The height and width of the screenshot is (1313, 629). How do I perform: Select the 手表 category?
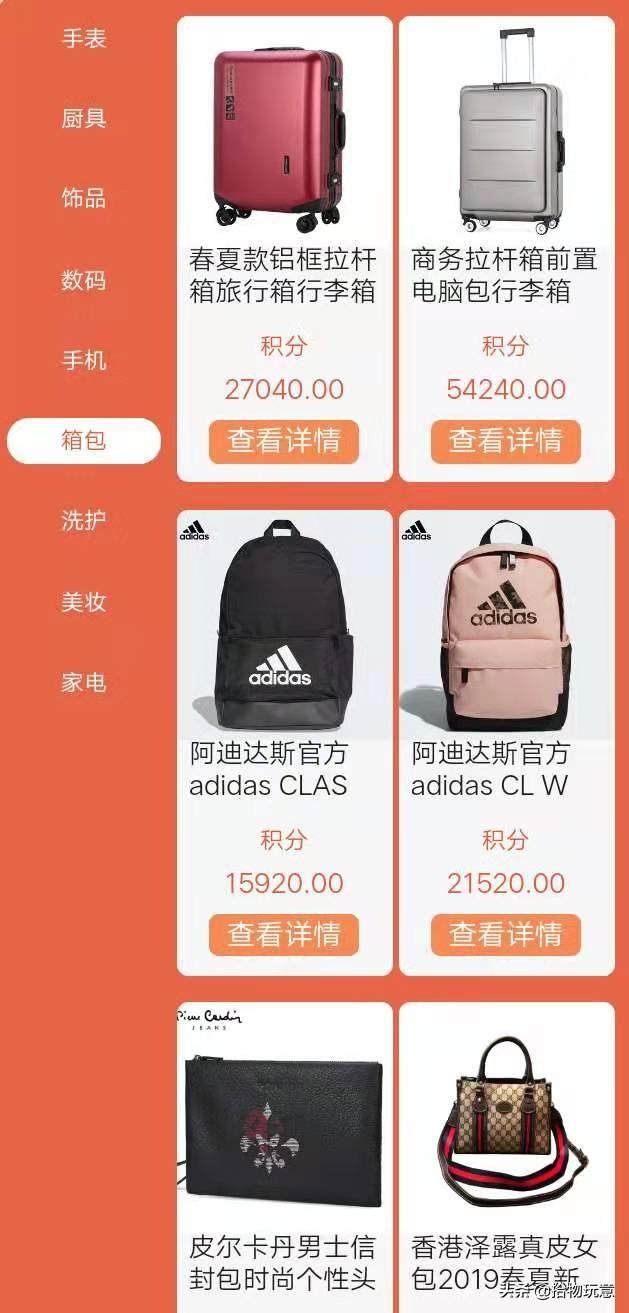tap(84, 39)
